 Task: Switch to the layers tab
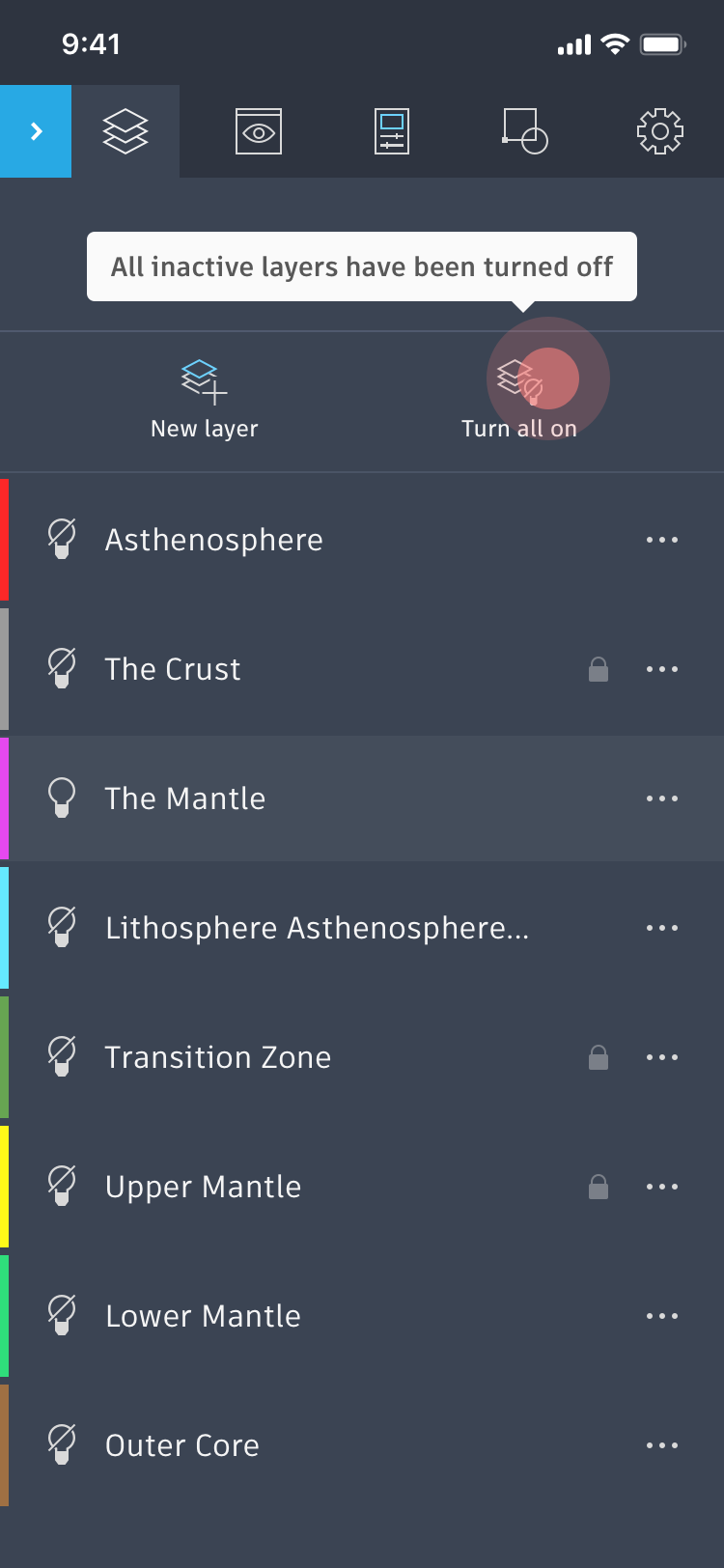[x=125, y=131]
